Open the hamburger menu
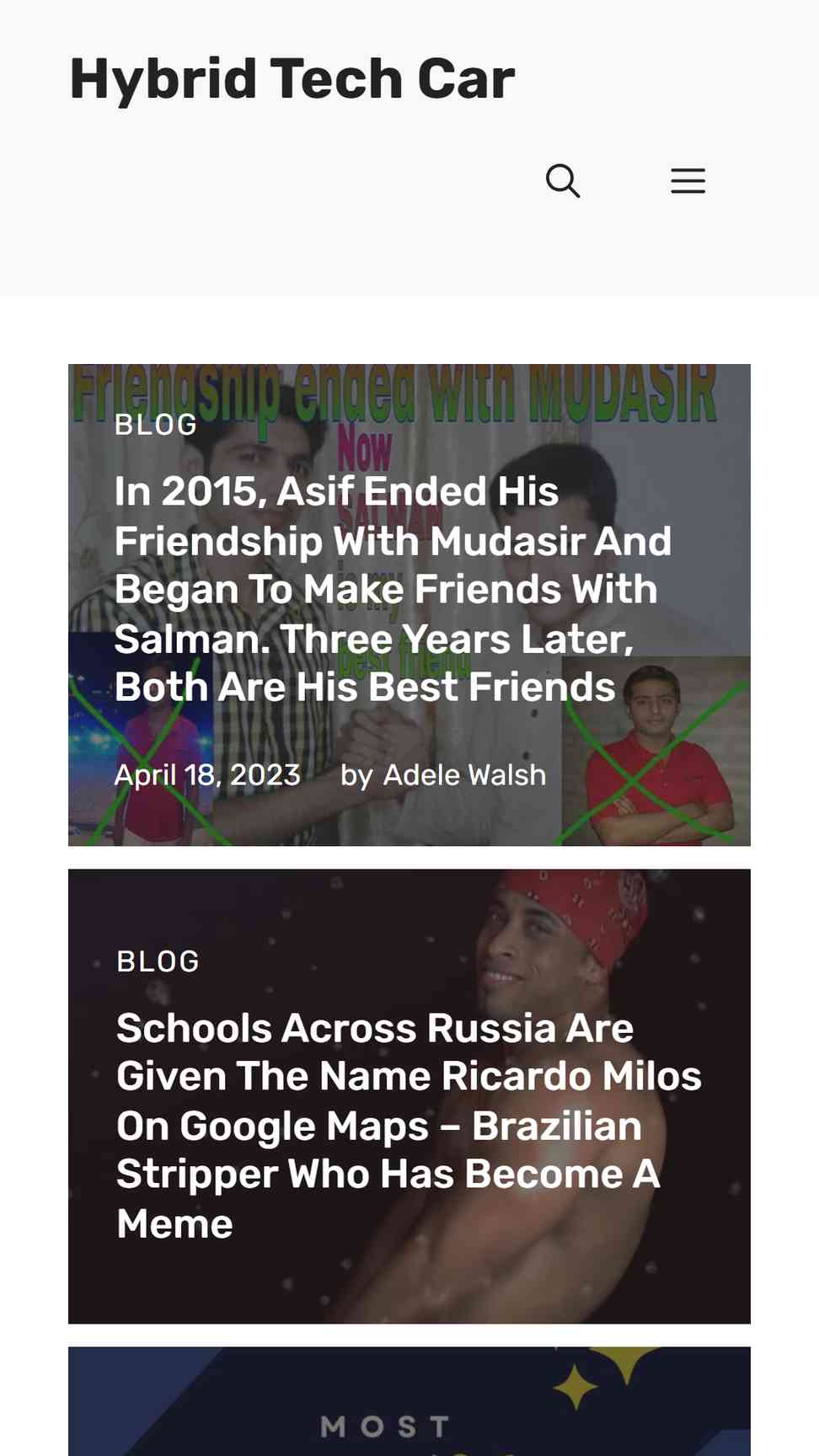This screenshot has height=1456, width=819. pyautogui.click(x=688, y=181)
